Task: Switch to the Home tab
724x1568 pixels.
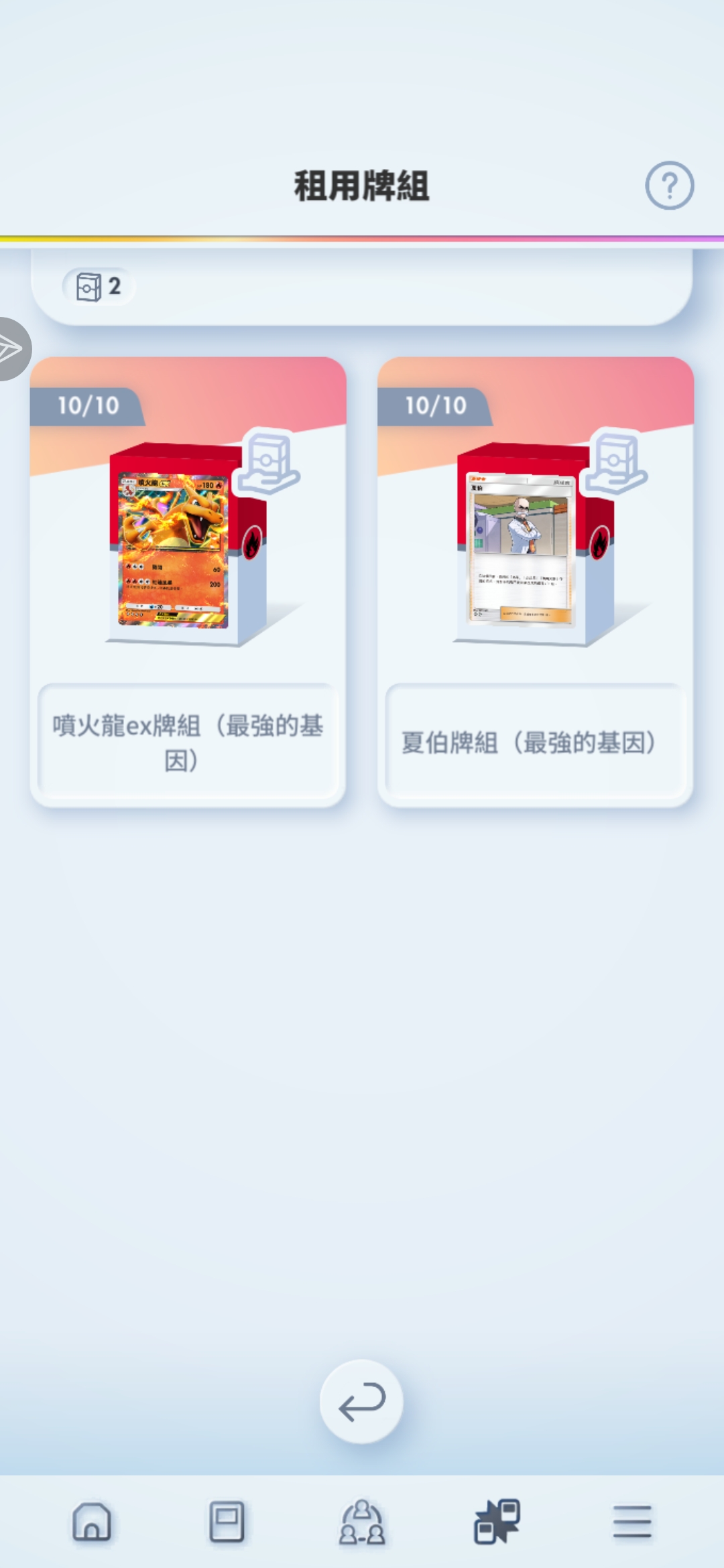Action: (x=92, y=1522)
